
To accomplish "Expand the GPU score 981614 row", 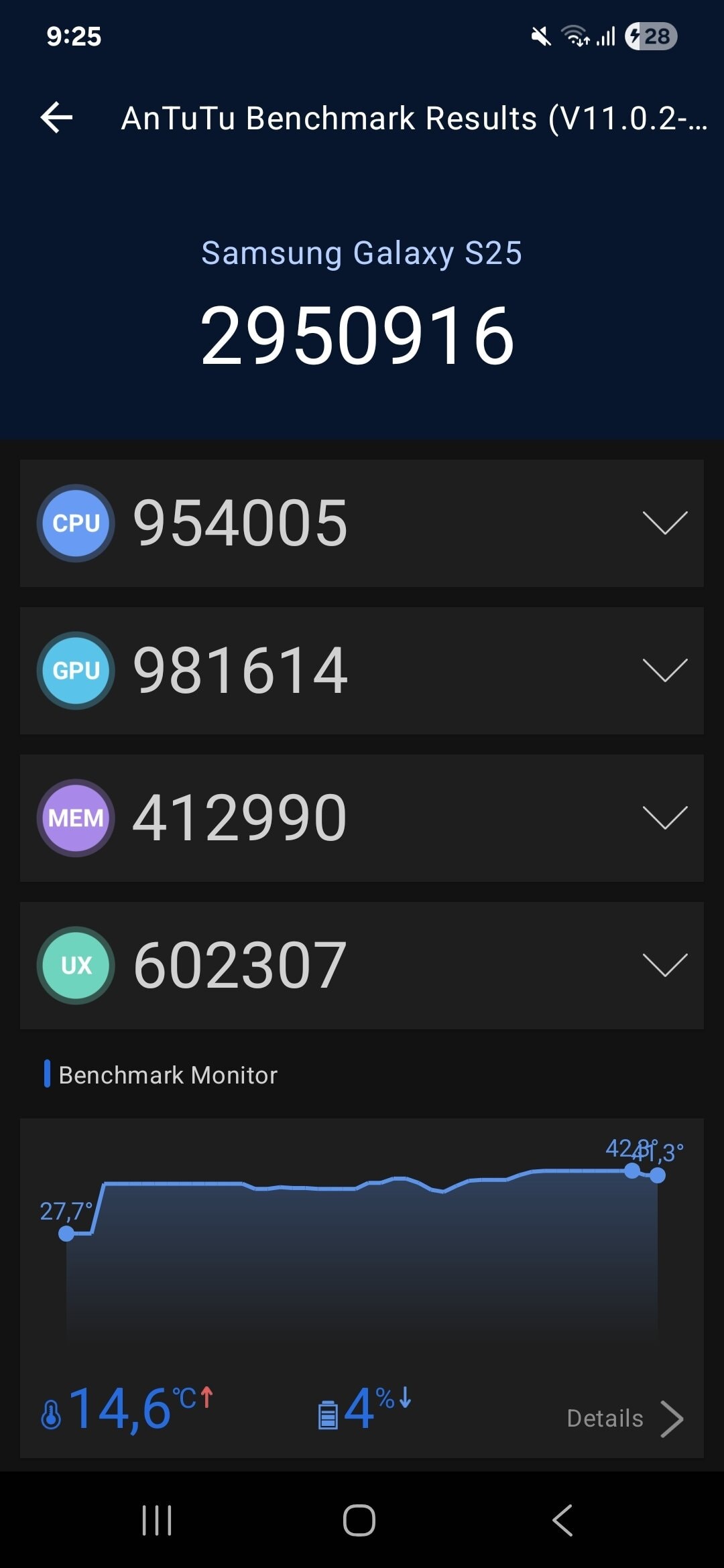I will (x=664, y=670).
